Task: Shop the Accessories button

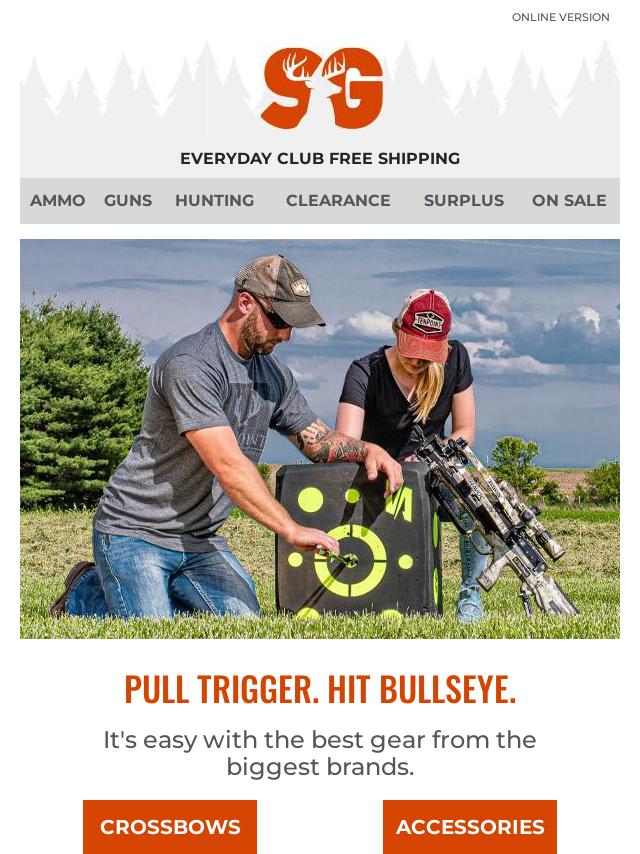Action: (x=470, y=827)
